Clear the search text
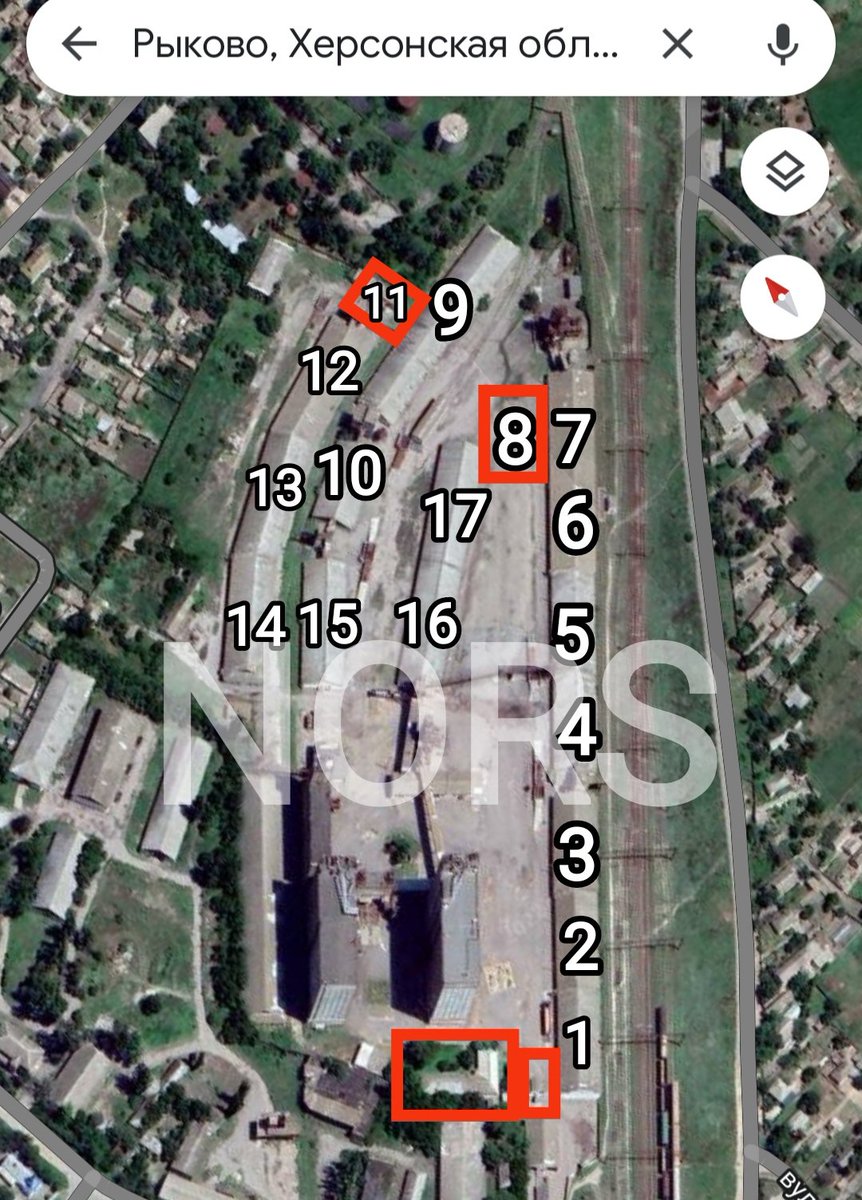 (678, 44)
